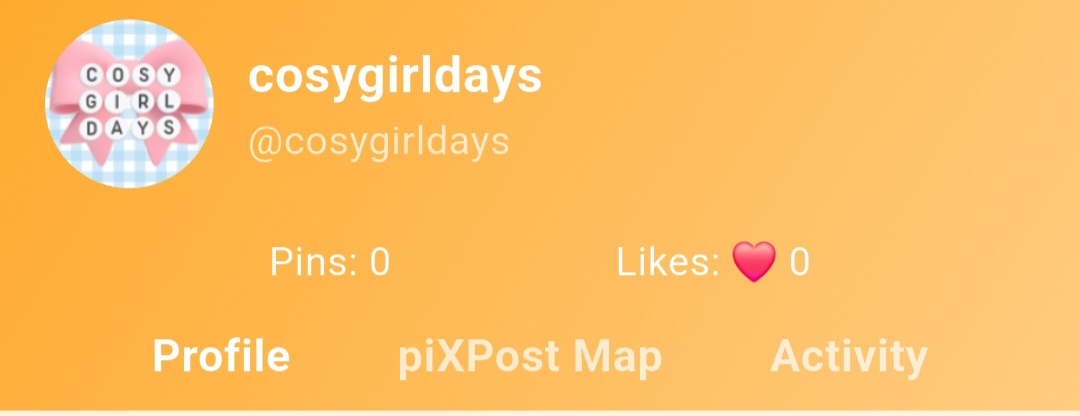Select the Profile tab
This screenshot has width=1080, height=416.
(x=221, y=357)
